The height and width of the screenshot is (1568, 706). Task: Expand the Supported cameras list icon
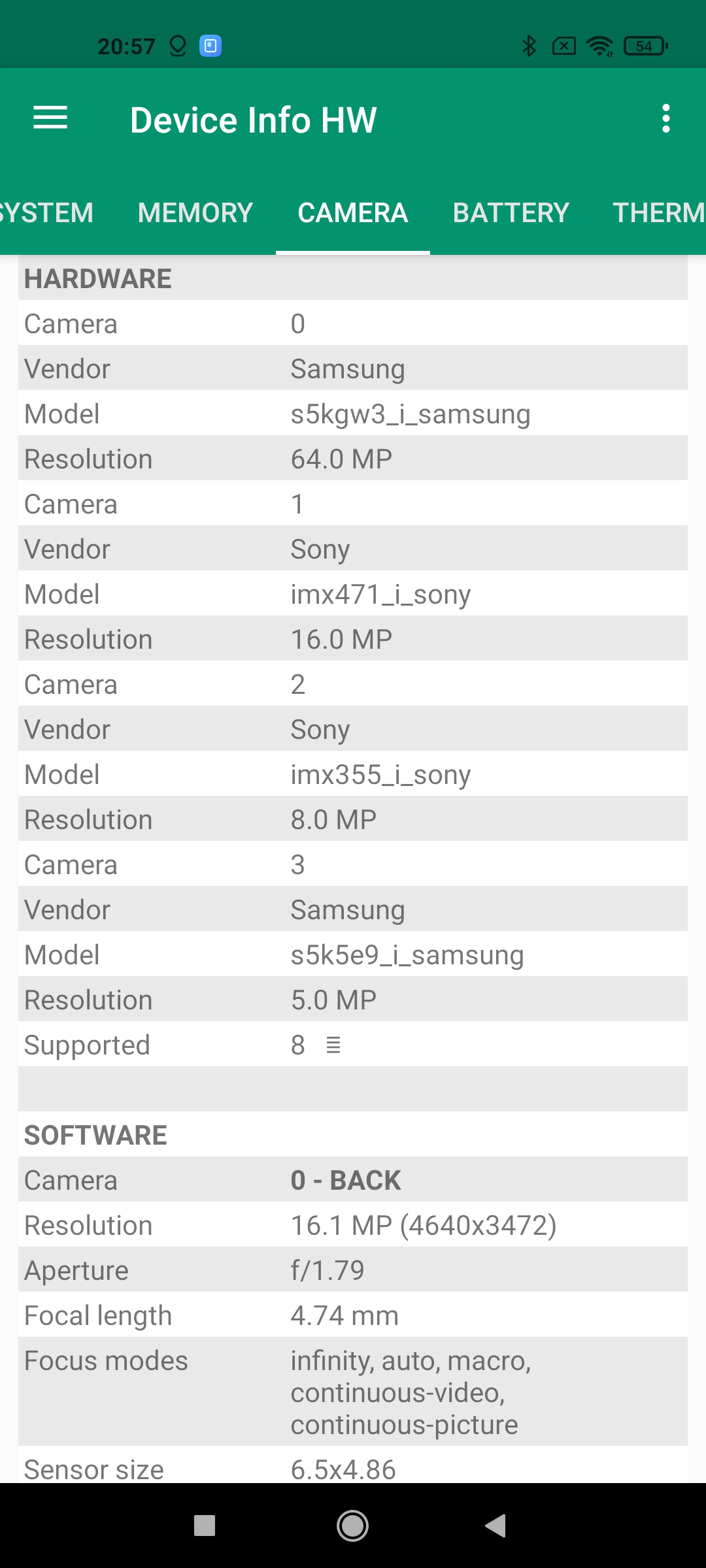(333, 1045)
